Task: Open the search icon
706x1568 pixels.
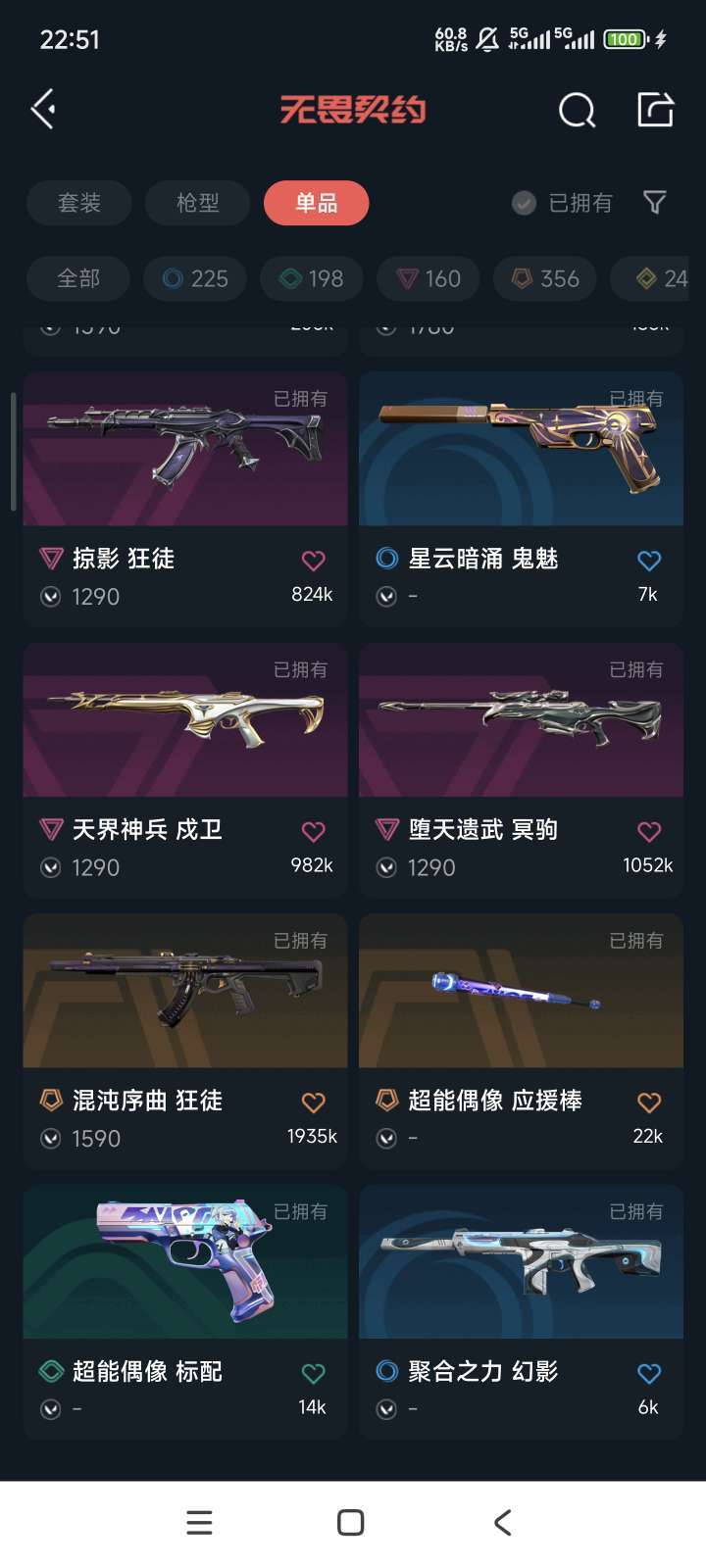Action: [577, 110]
